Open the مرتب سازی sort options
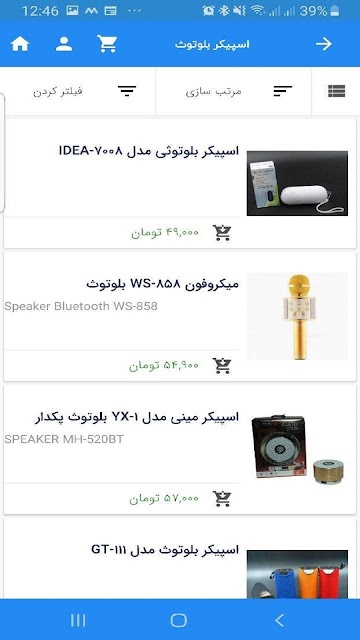Viewport: 360px width, 640px height. [233, 91]
